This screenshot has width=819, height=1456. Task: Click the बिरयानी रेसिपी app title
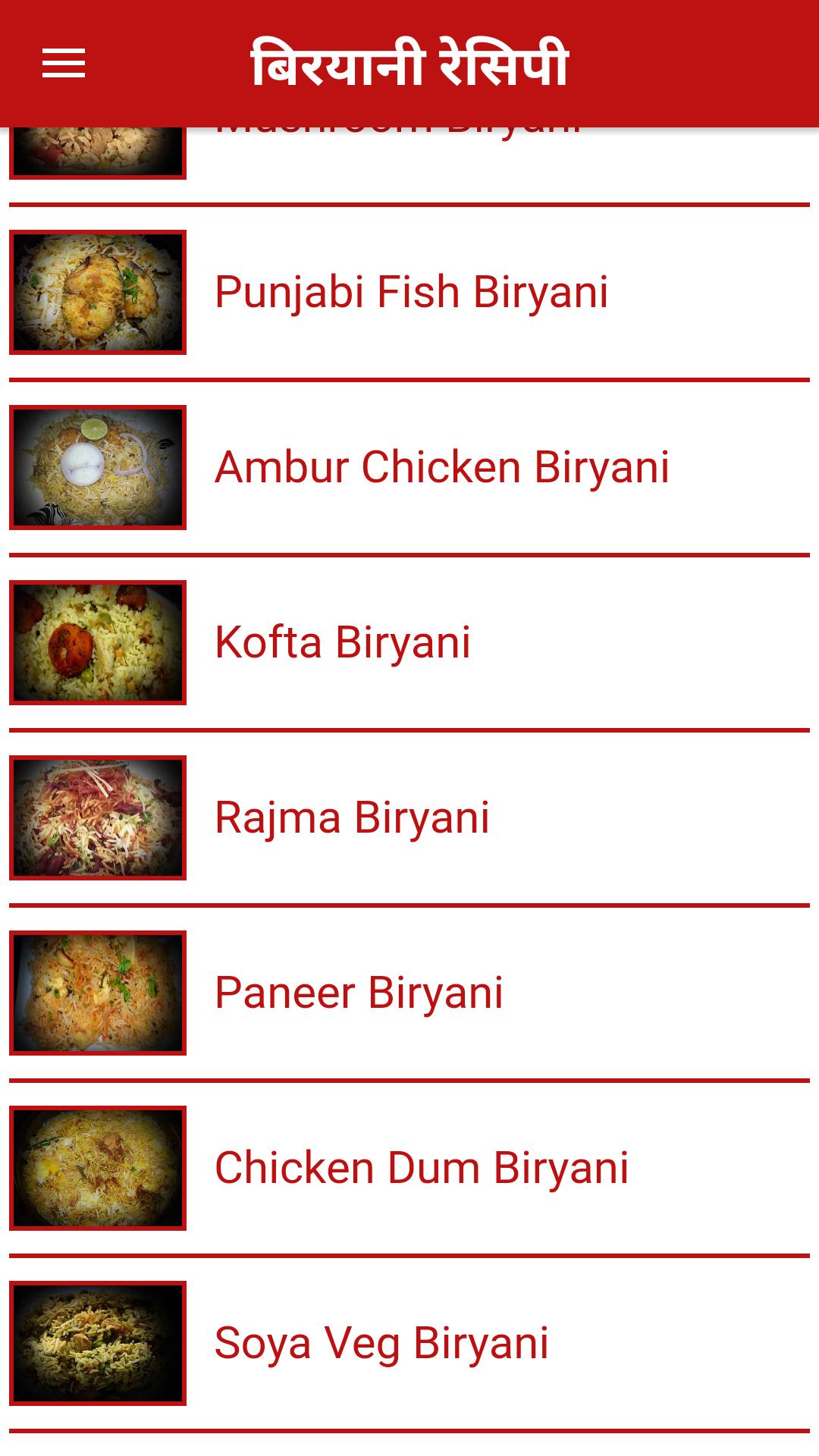409,64
